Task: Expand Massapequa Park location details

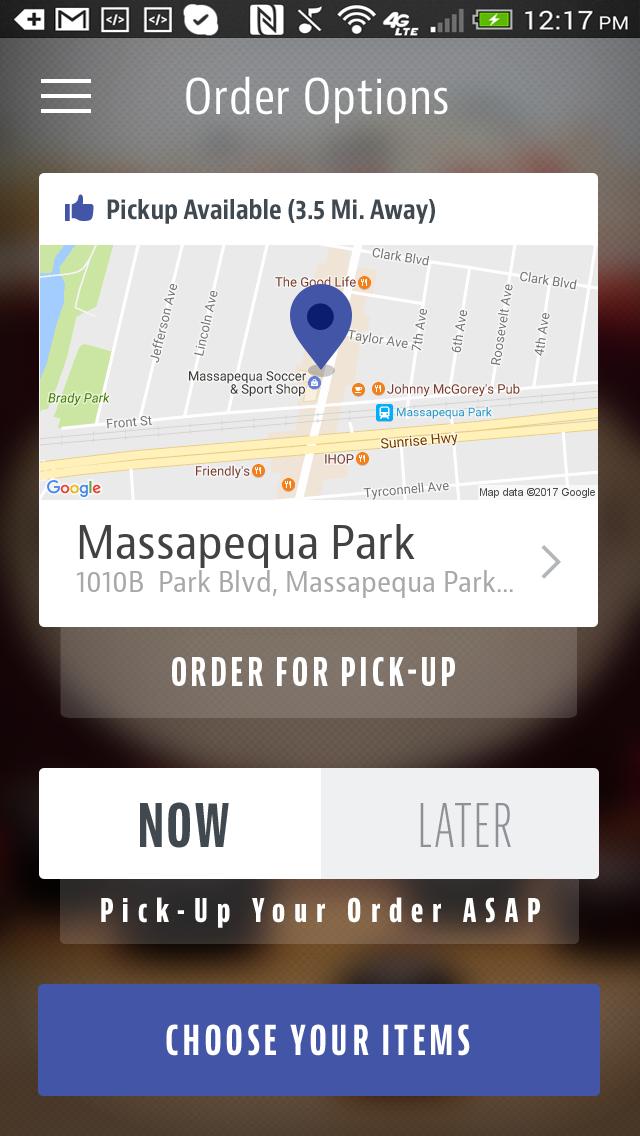Action: click(x=550, y=563)
